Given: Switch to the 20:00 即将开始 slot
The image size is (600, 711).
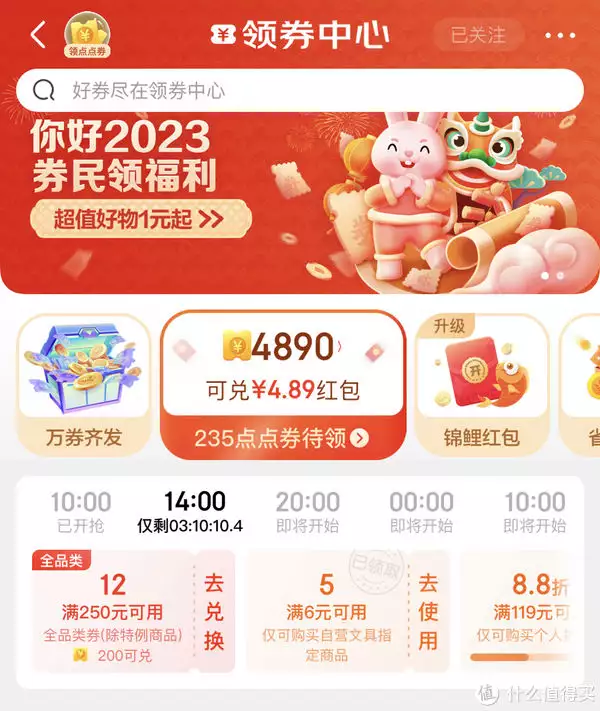Looking at the screenshot, I should pyautogui.click(x=307, y=510).
